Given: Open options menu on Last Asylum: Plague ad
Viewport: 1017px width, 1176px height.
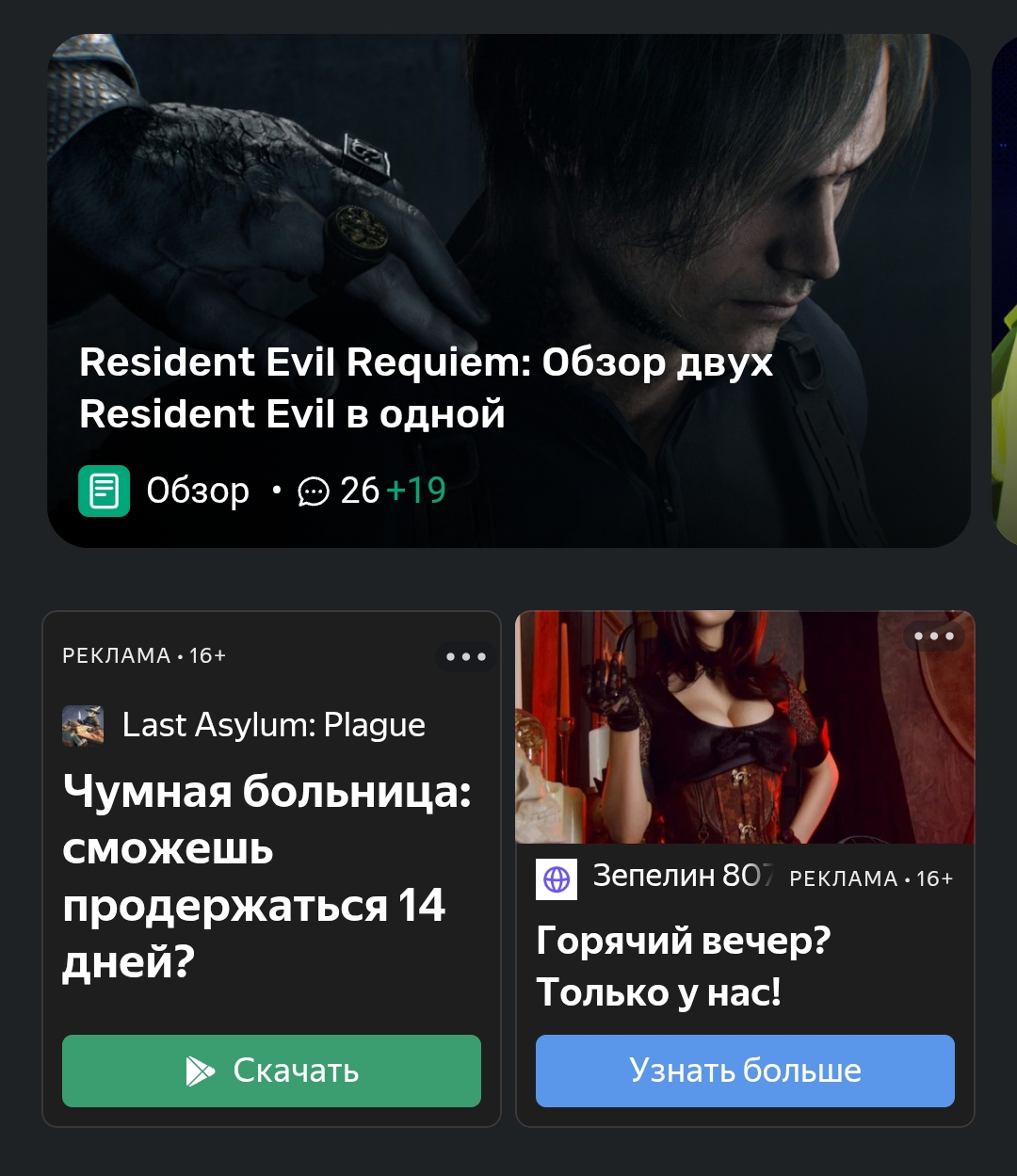Looking at the screenshot, I should coord(466,656).
